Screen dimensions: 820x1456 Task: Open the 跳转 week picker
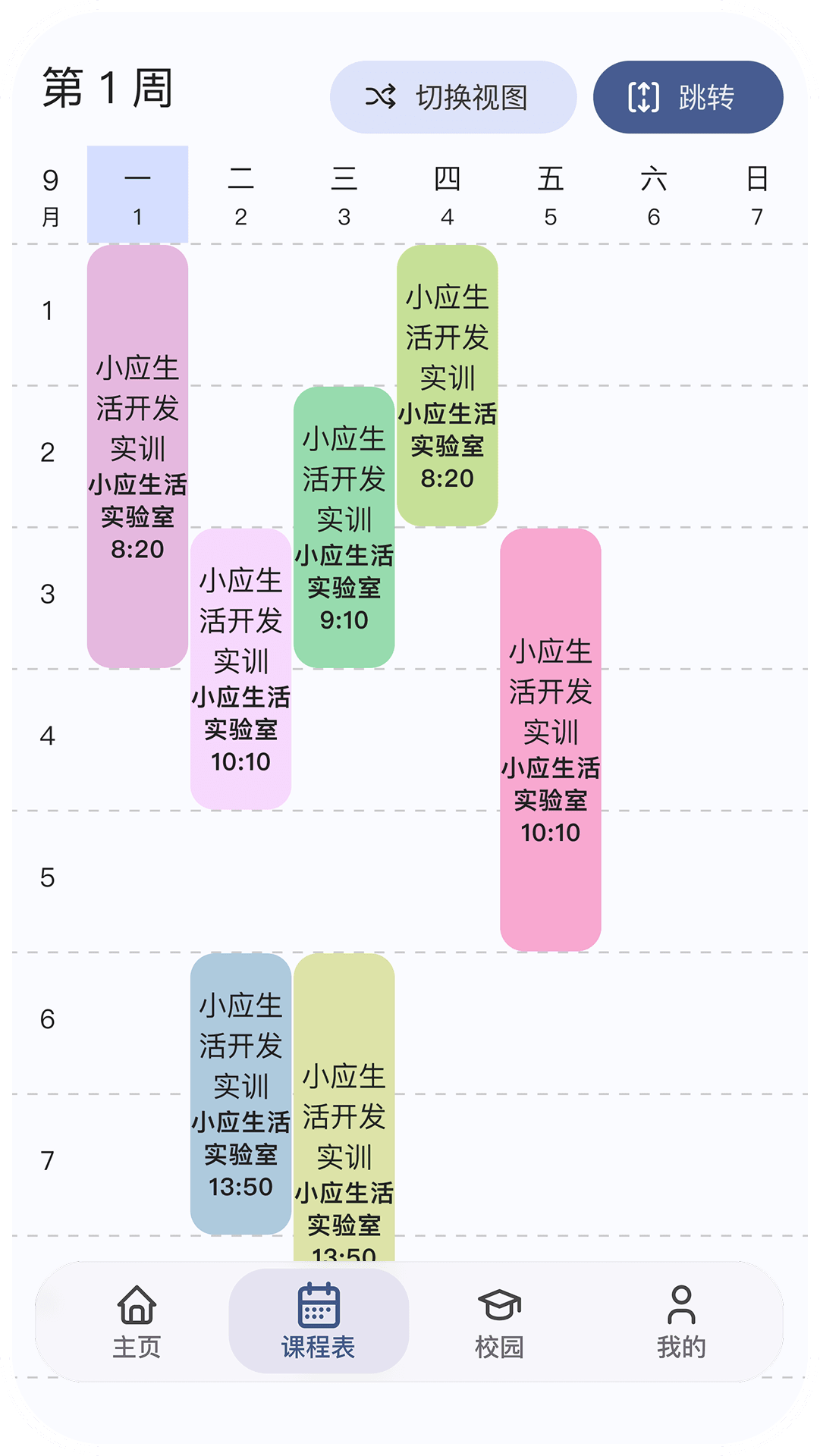pos(689,97)
